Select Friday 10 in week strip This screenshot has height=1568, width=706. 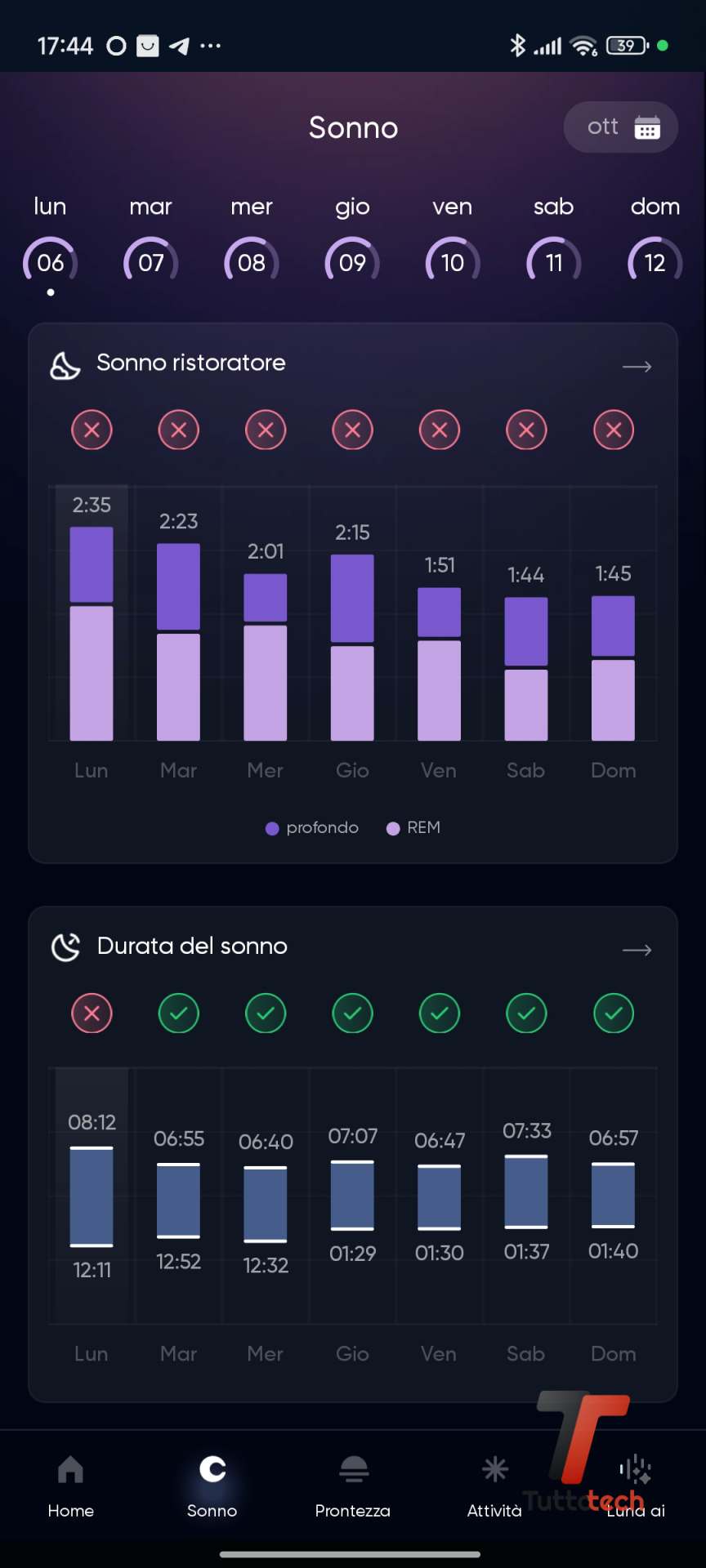(453, 261)
